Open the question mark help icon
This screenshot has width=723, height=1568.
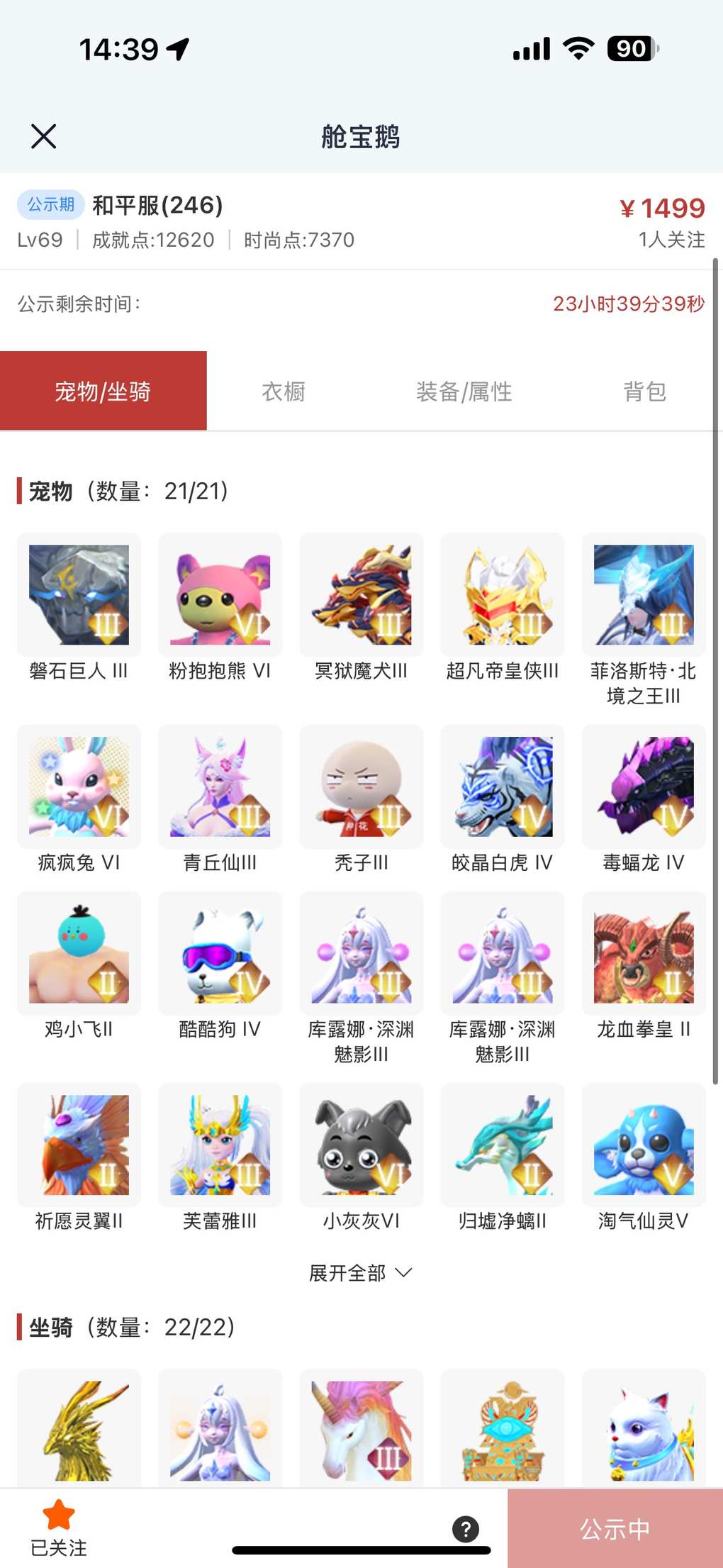(x=466, y=1529)
